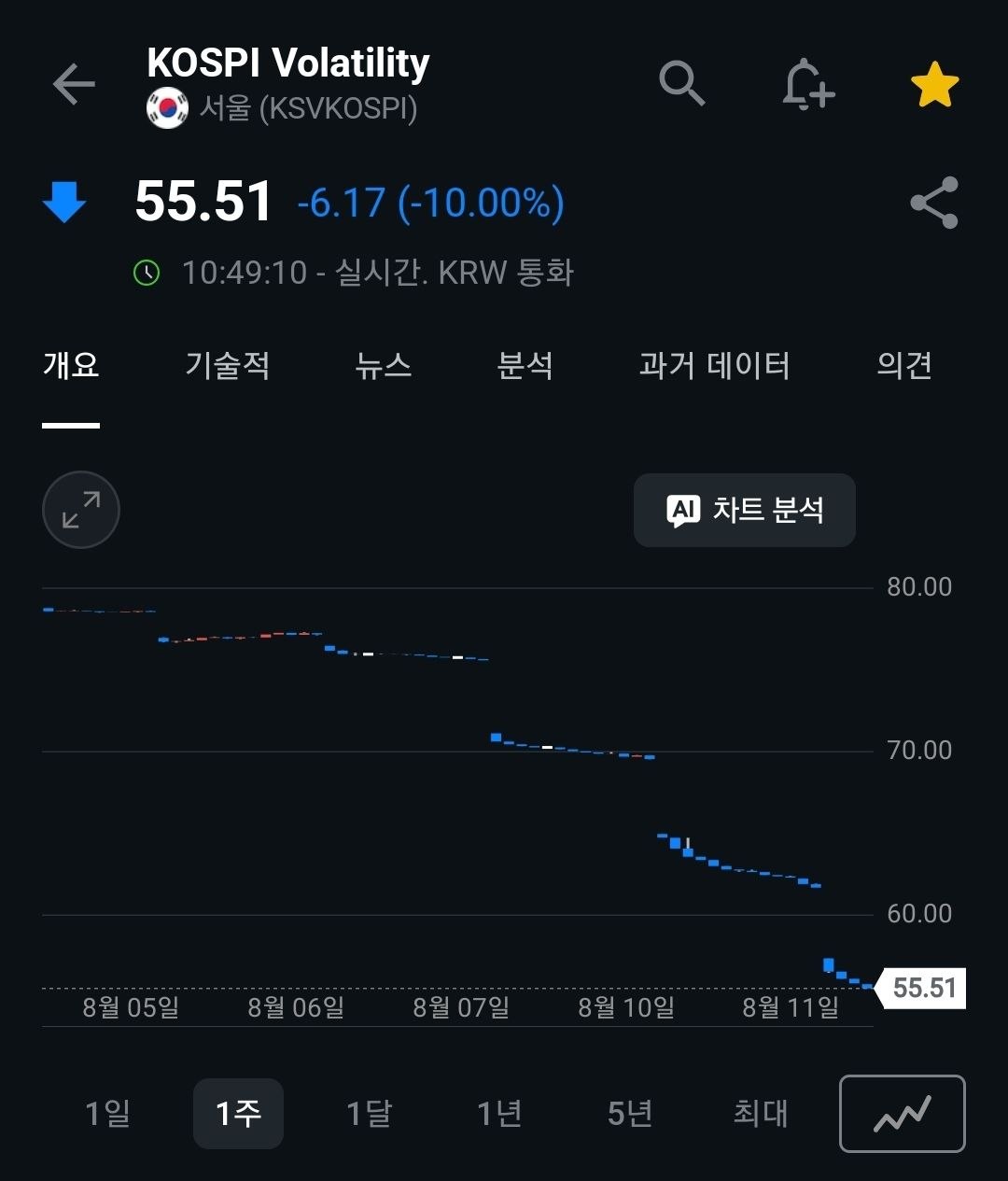Share this KOSPI Volatility quote
This screenshot has width=1008, height=1181.
point(934,203)
